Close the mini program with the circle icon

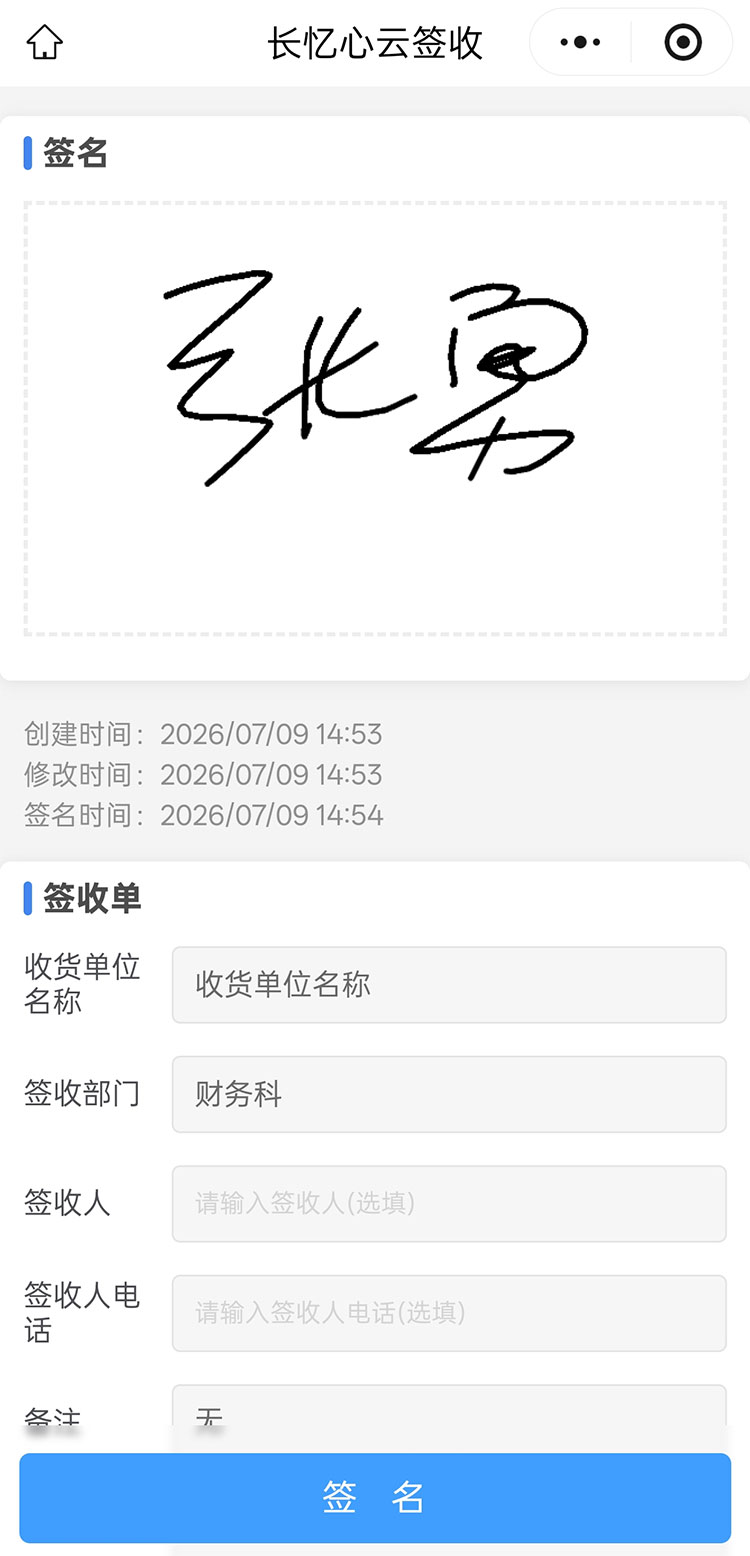[683, 43]
